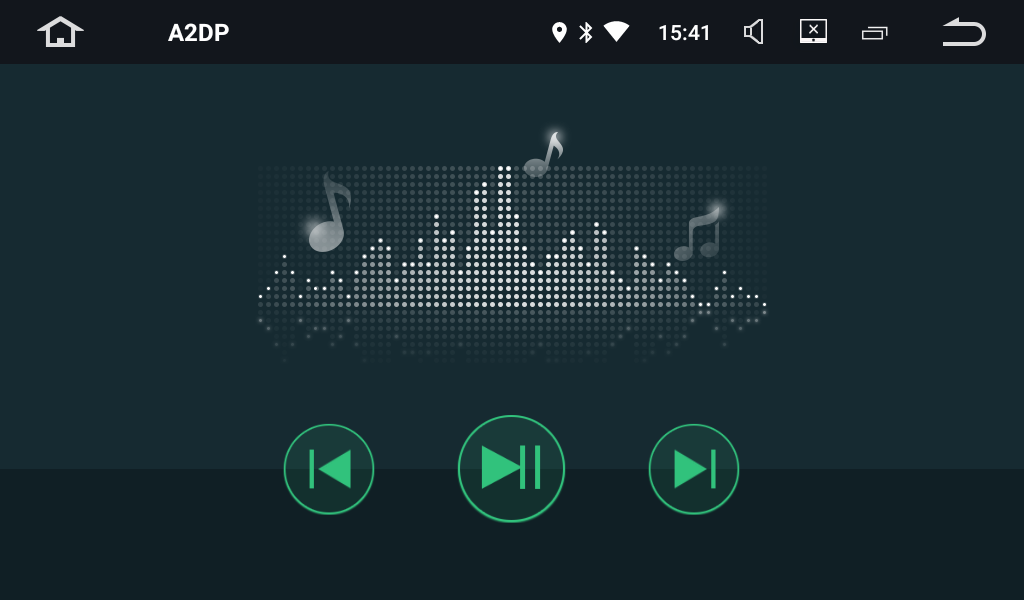1024x600 pixels.
Task: Skip to the next track
Action: (x=694, y=469)
